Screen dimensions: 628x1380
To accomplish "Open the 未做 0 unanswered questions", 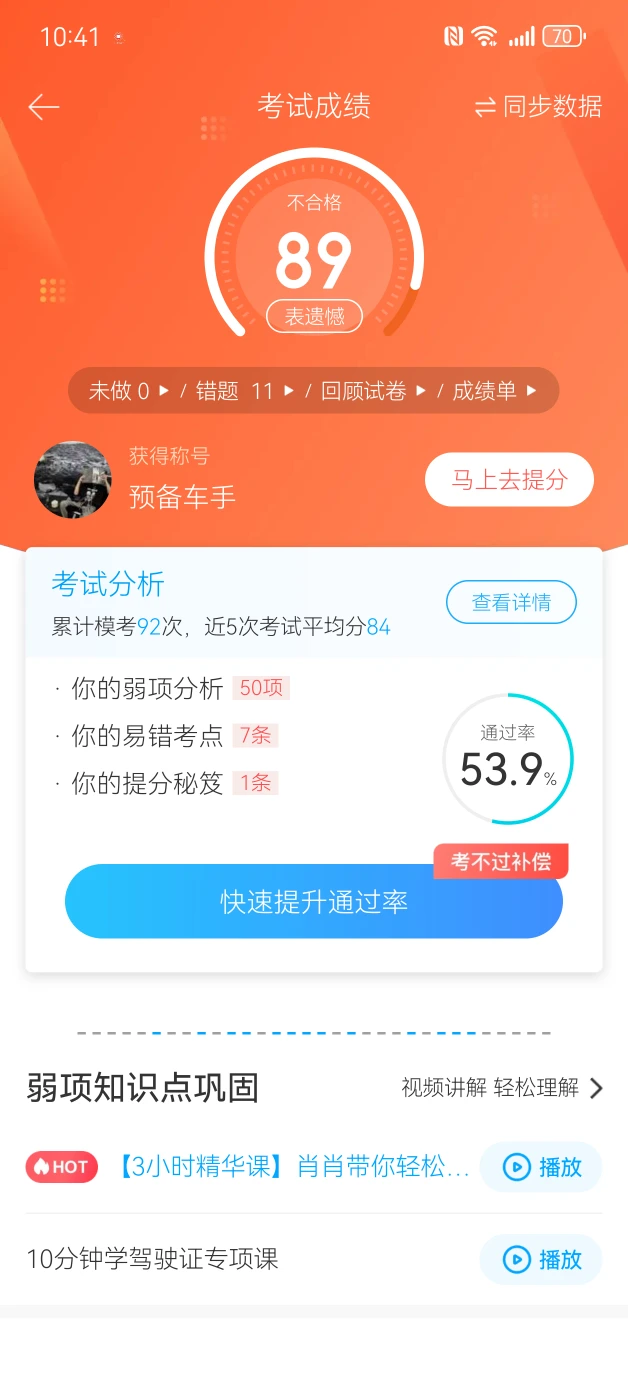I will point(128,391).
